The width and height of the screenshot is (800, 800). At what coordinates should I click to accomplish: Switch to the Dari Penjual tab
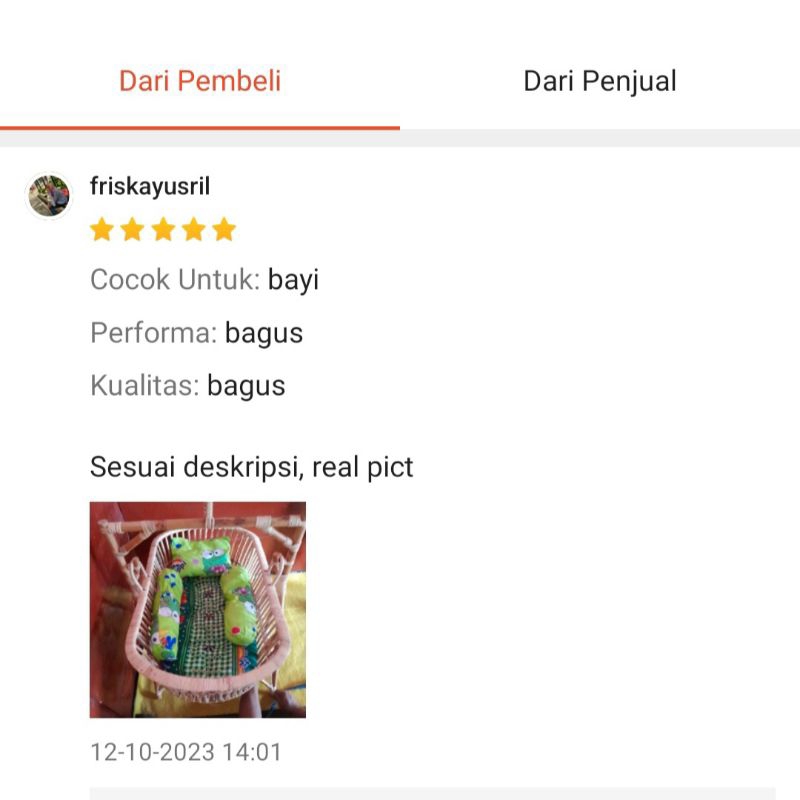point(600,81)
